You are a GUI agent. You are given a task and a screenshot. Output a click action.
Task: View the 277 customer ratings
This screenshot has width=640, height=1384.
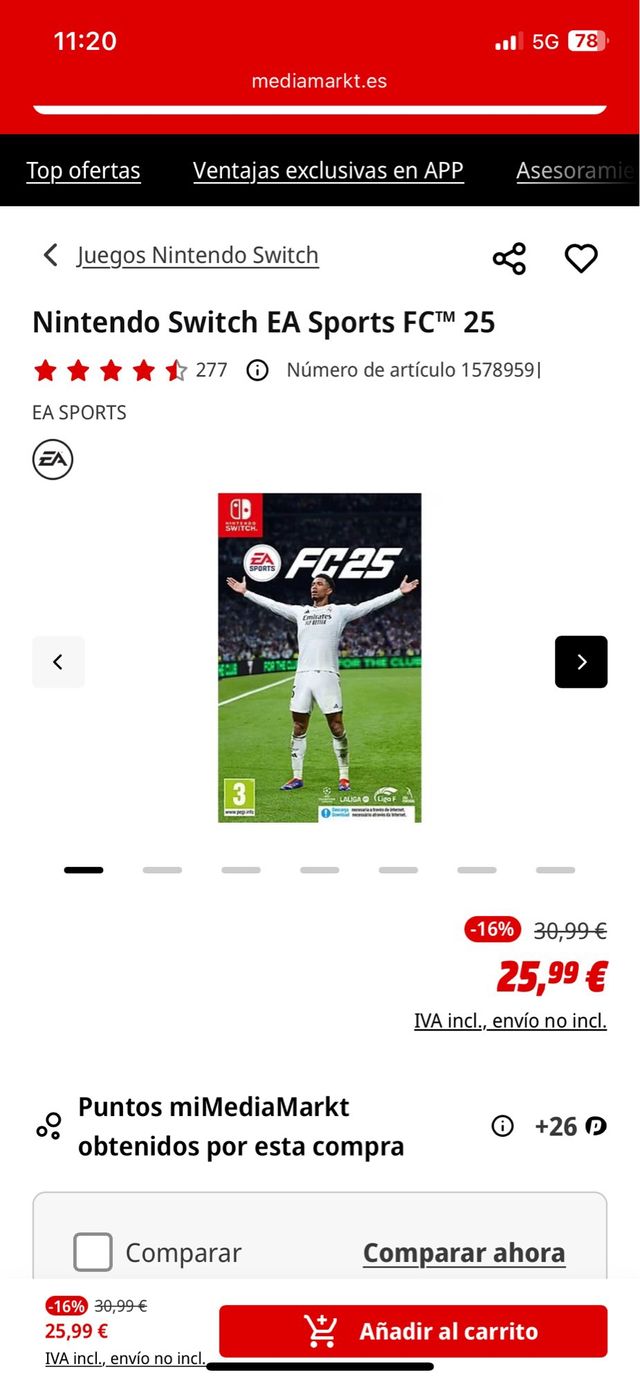coord(211,371)
